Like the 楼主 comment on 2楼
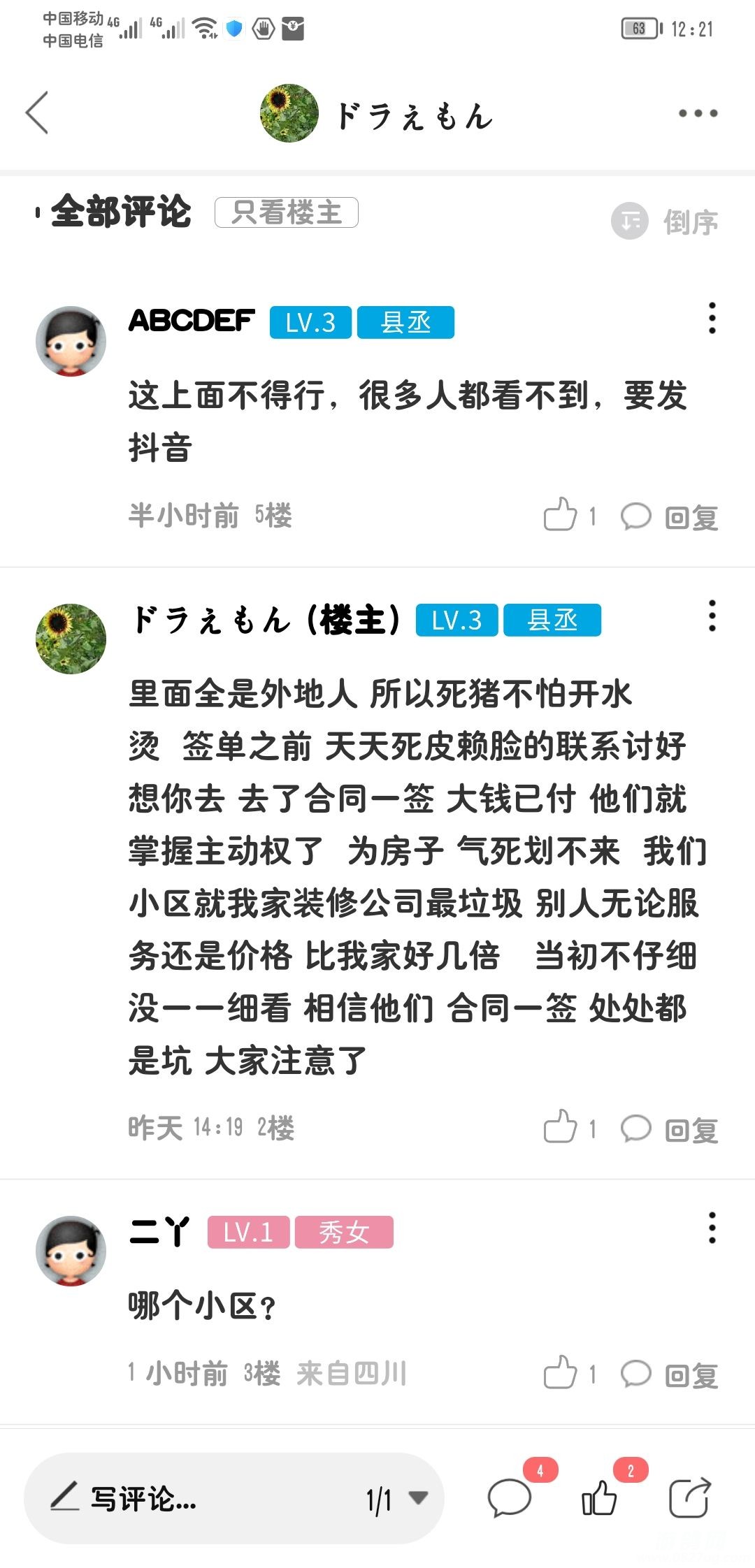The width and height of the screenshot is (755, 1568). tap(561, 1128)
